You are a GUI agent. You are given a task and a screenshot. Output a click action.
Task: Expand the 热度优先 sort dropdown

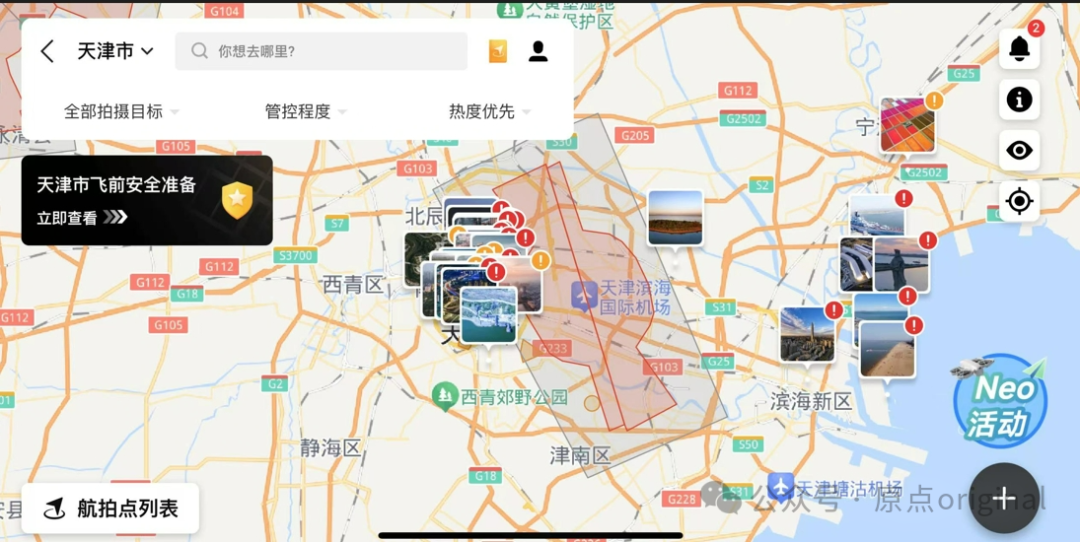(489, 112)
